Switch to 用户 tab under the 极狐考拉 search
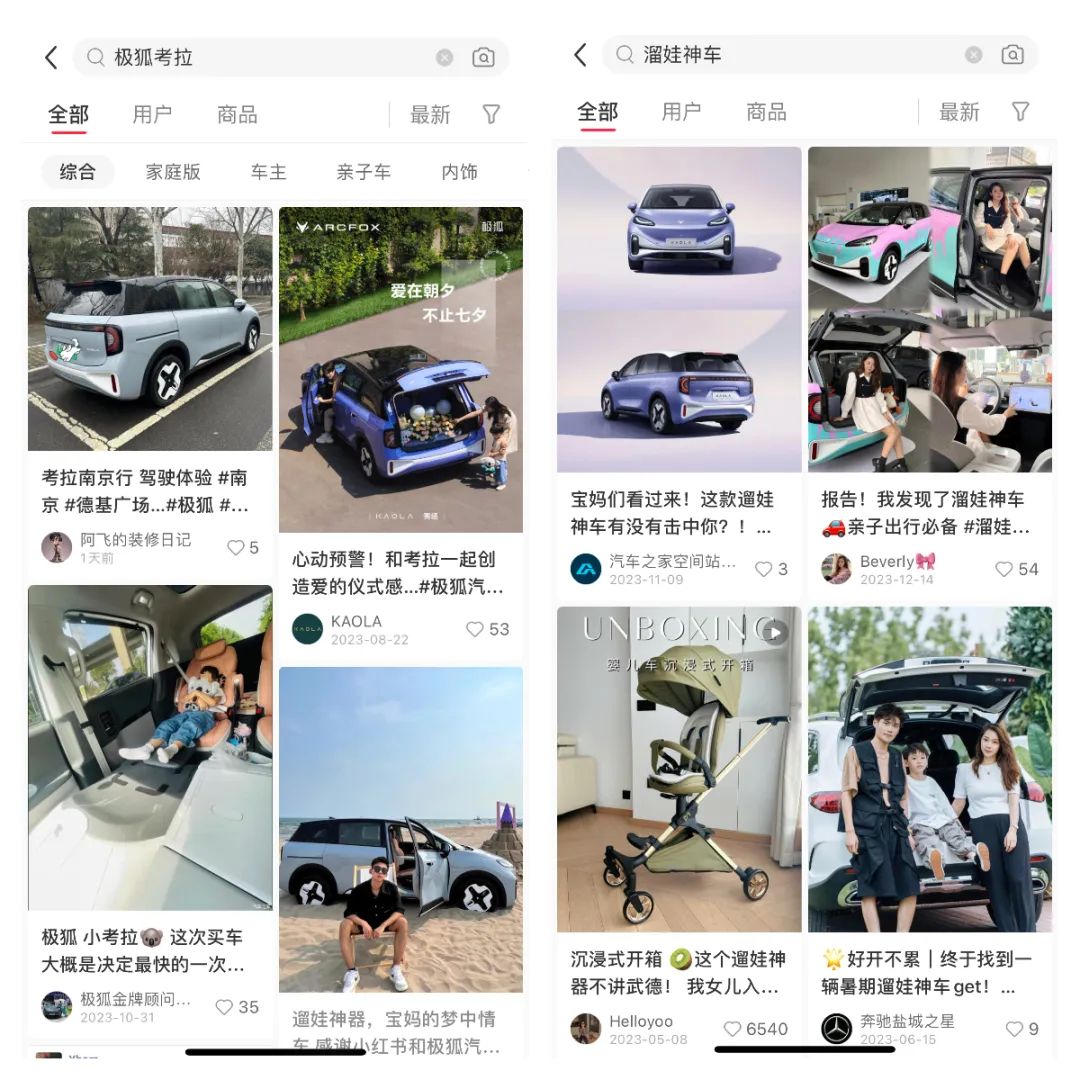 (152, 115)
